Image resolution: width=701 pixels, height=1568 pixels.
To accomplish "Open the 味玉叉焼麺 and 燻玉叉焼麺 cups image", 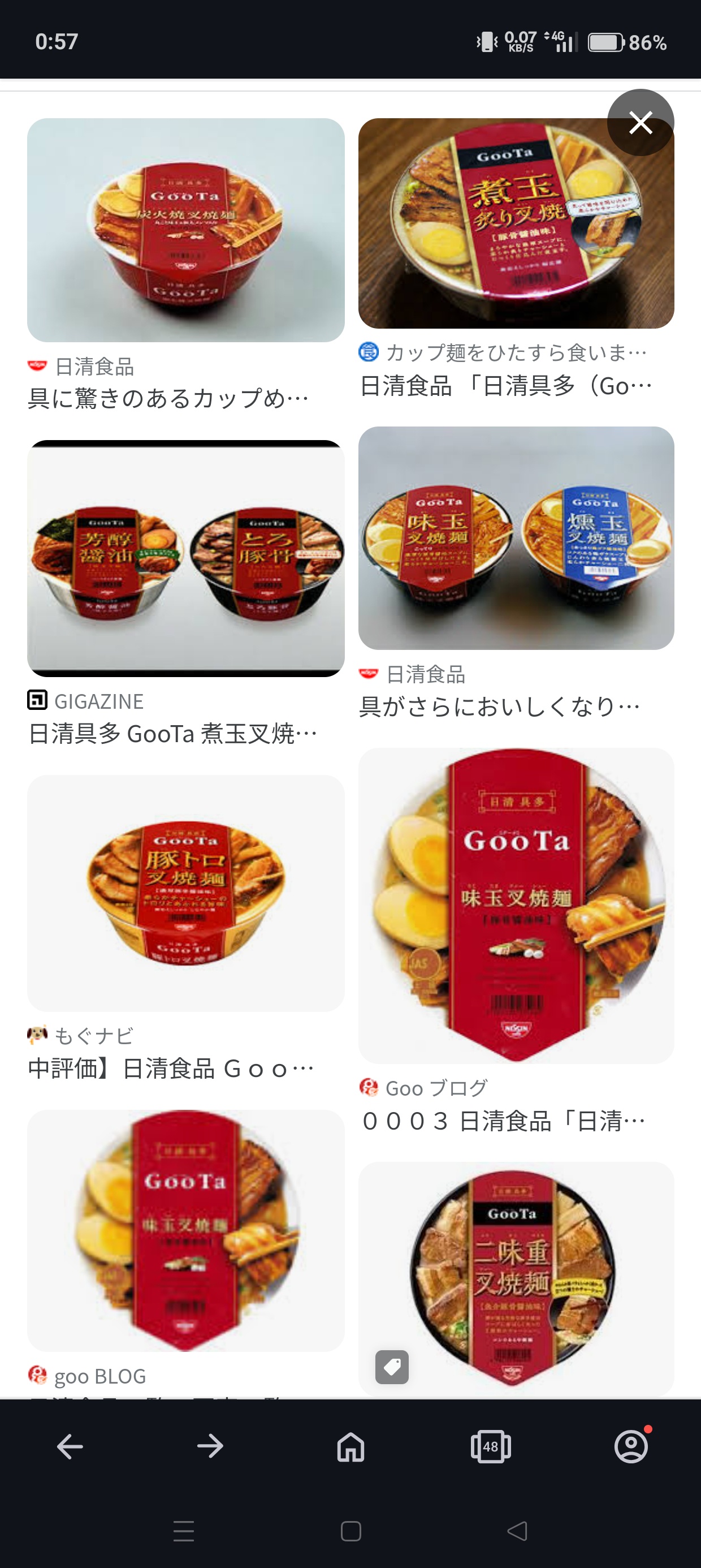I will click(x=516, y=538).
